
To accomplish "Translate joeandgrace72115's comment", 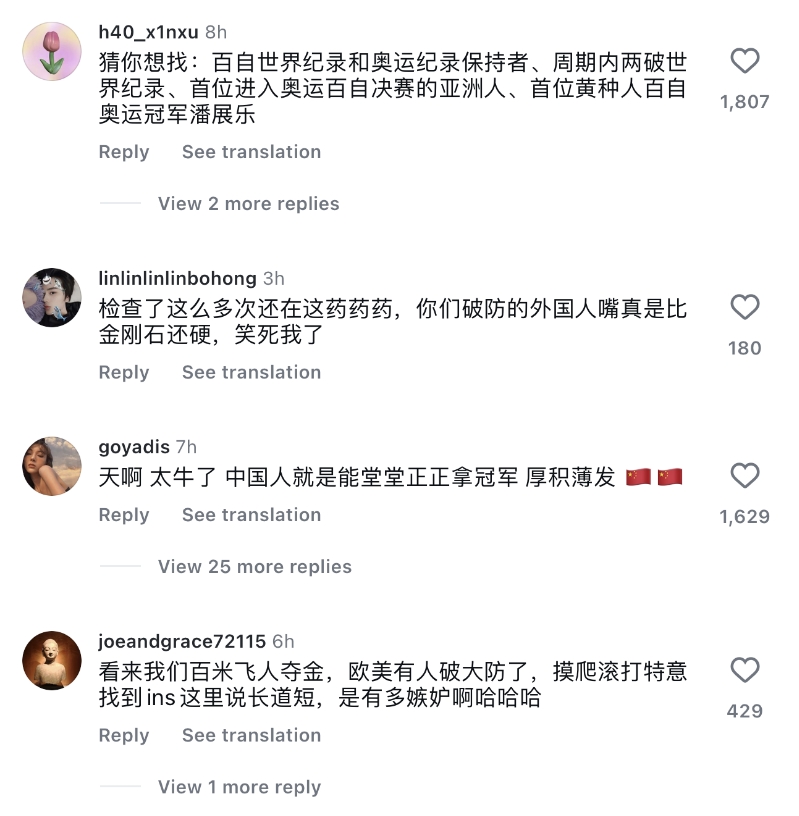I will (x=251, y=735).
